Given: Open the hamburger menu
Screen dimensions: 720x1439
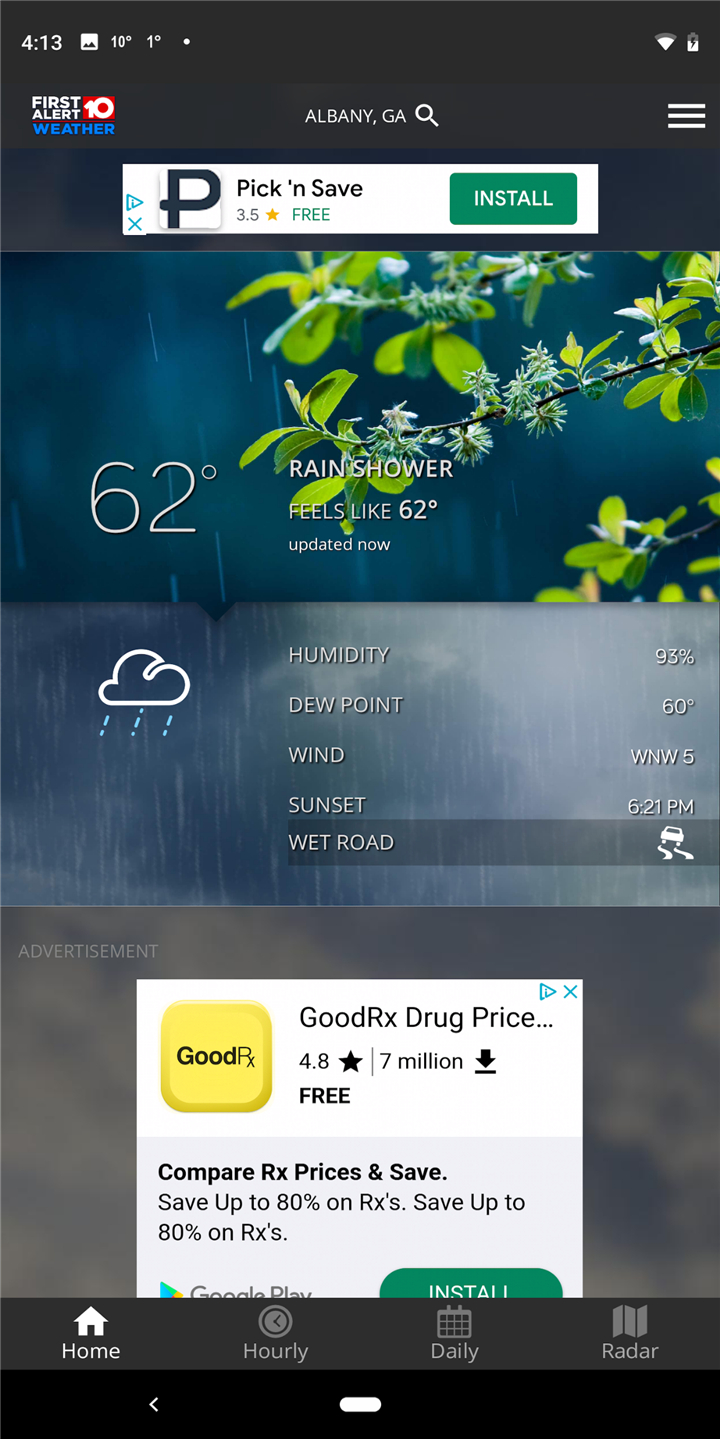Looking at the screenshot, I should tap(686, 116).
